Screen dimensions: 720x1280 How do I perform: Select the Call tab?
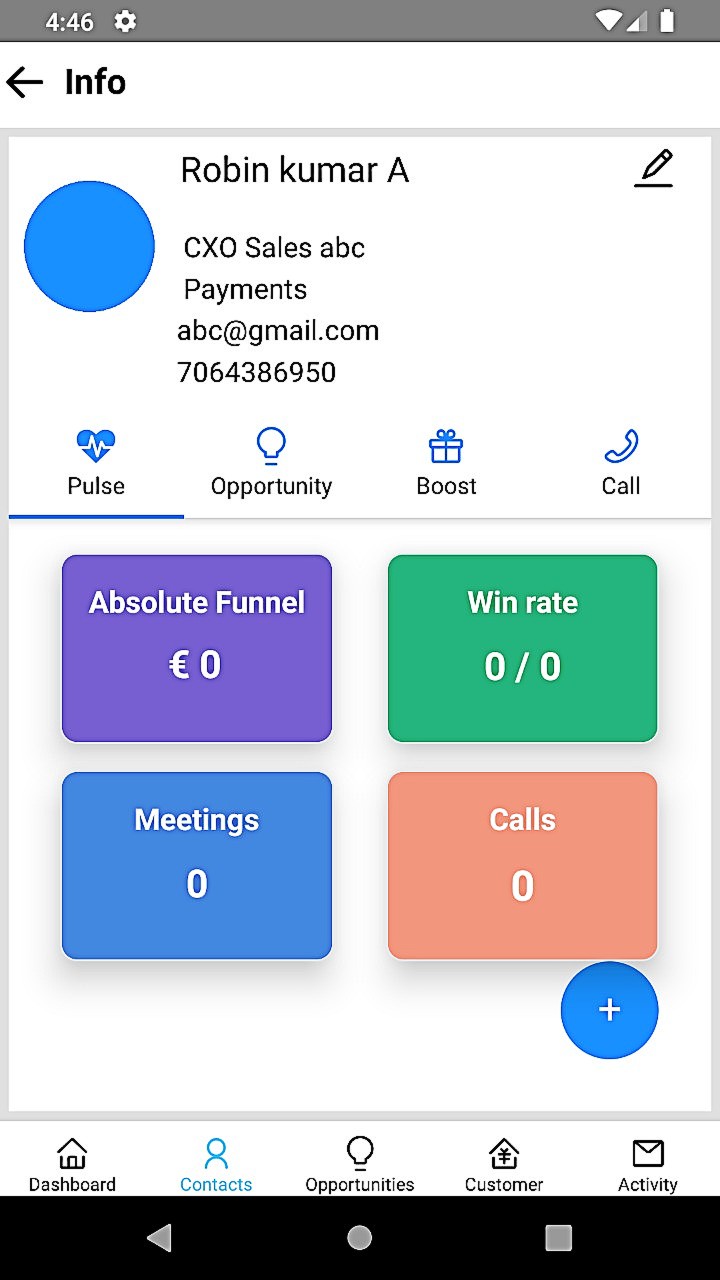click(621, 465)
